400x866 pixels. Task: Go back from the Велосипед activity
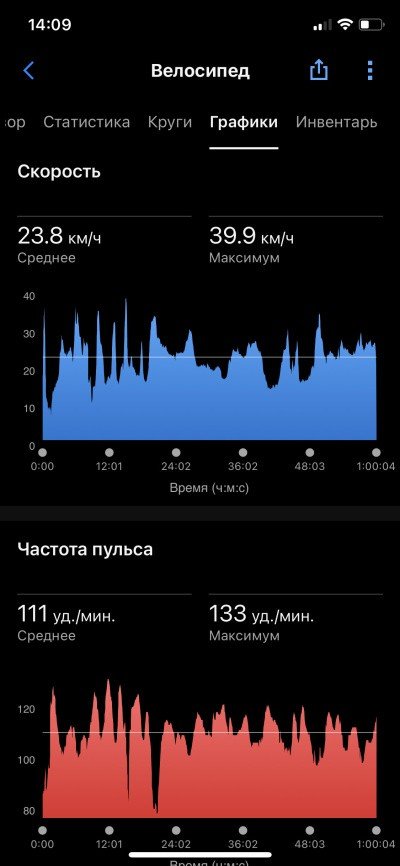coord(29,71)
